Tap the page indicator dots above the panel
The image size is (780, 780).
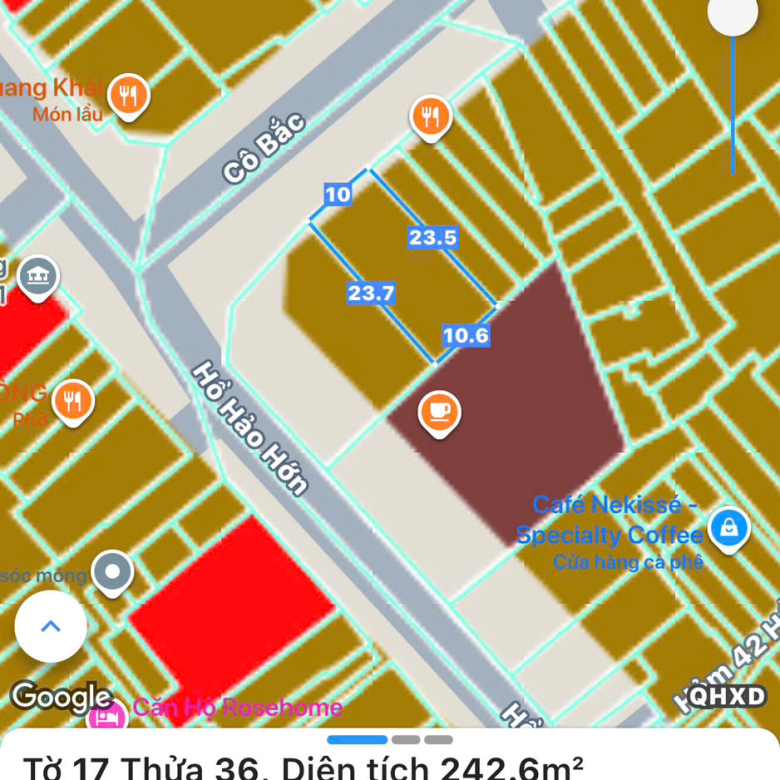[389, 740]
